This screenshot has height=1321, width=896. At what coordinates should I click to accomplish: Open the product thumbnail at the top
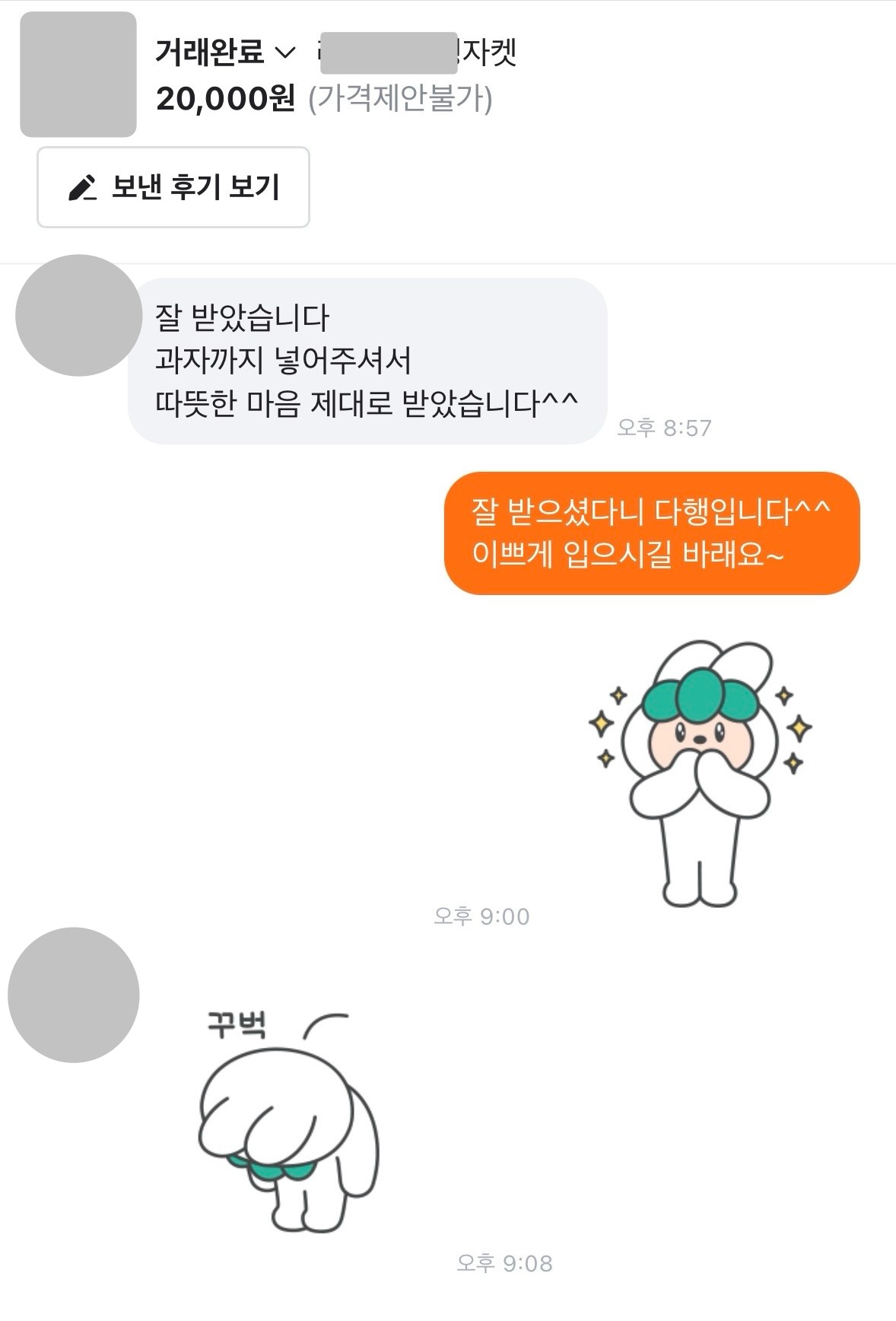coord(78,75)
